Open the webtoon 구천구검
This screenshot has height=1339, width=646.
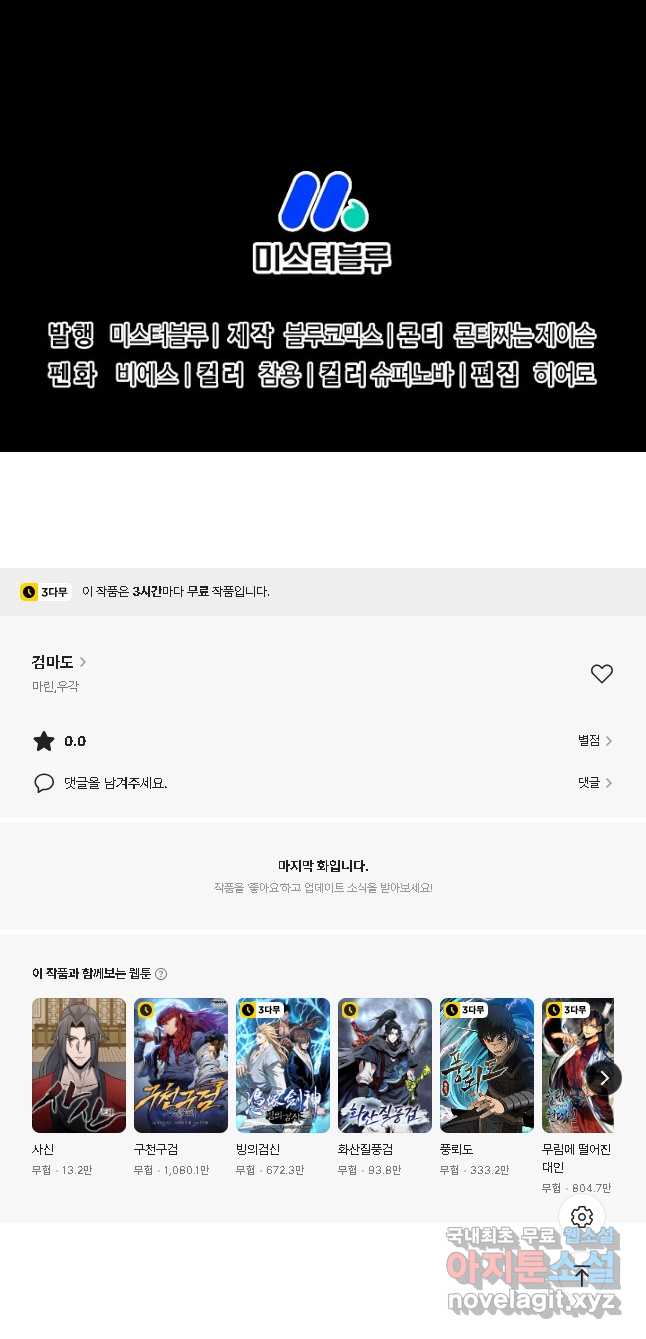pos(181,1065)
